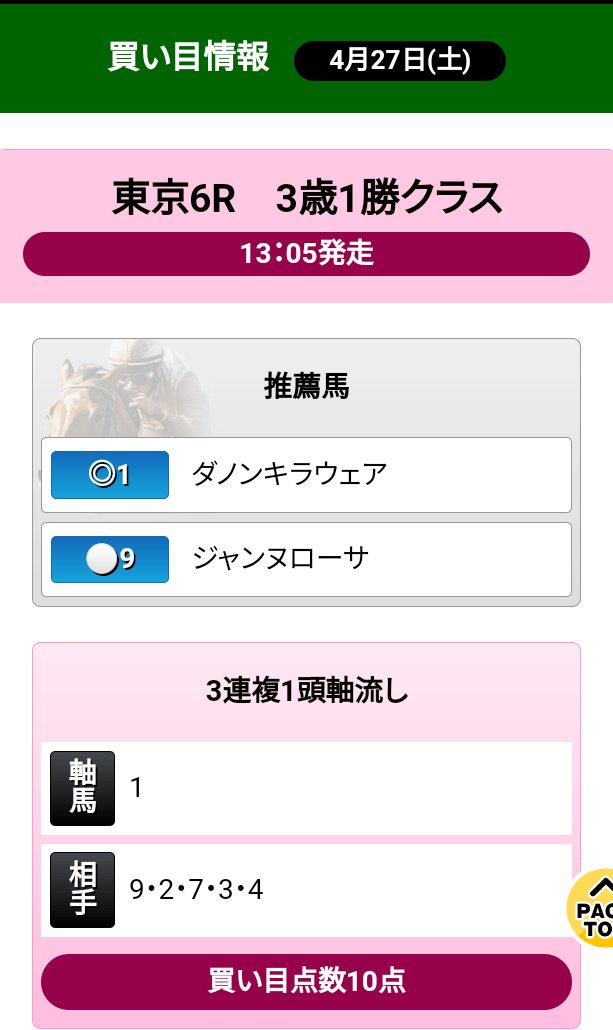613x1030 pixels.
Task: Tap the yellow PAGE TOP button
Action: [591, 908]
